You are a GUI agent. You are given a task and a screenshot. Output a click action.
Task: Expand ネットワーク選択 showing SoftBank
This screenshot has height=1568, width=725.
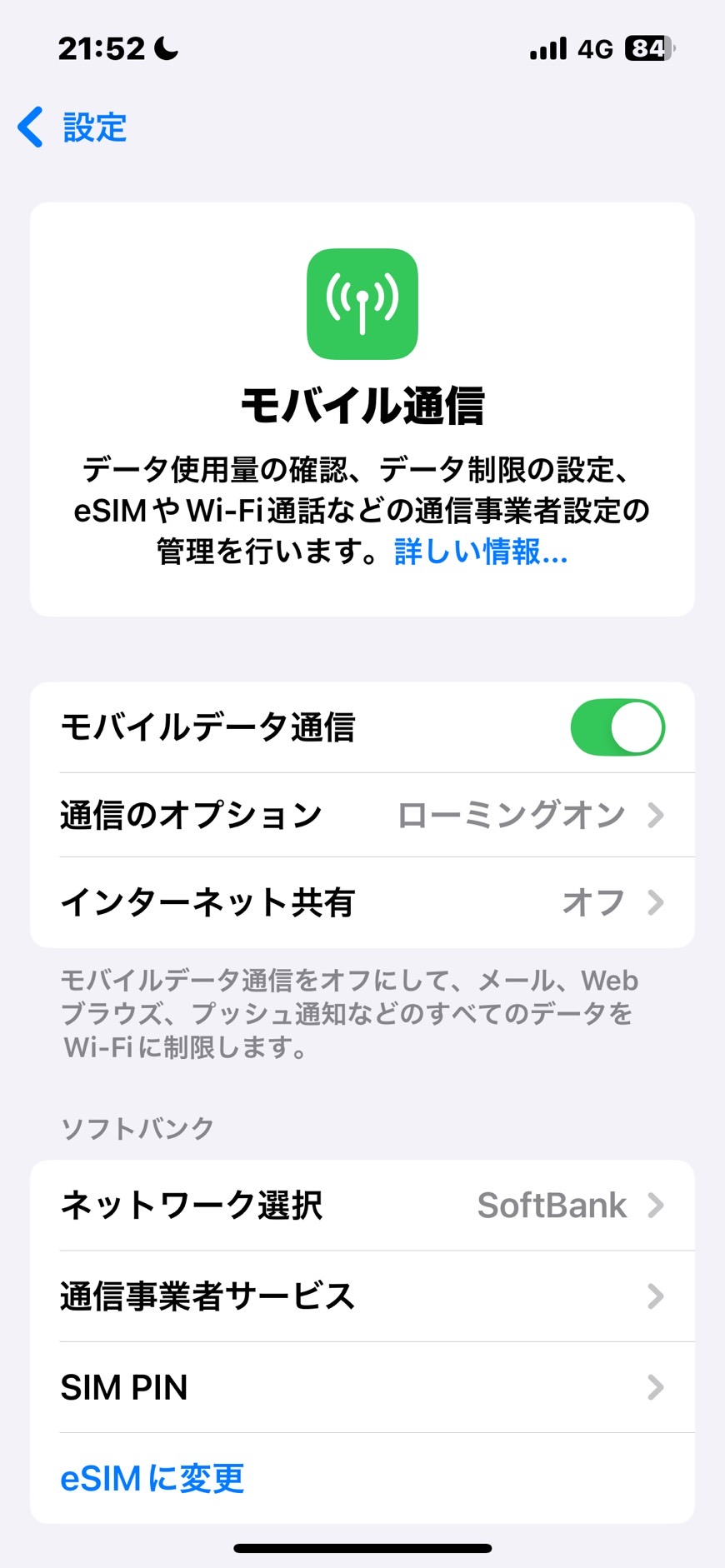(x=362, y=1206)
